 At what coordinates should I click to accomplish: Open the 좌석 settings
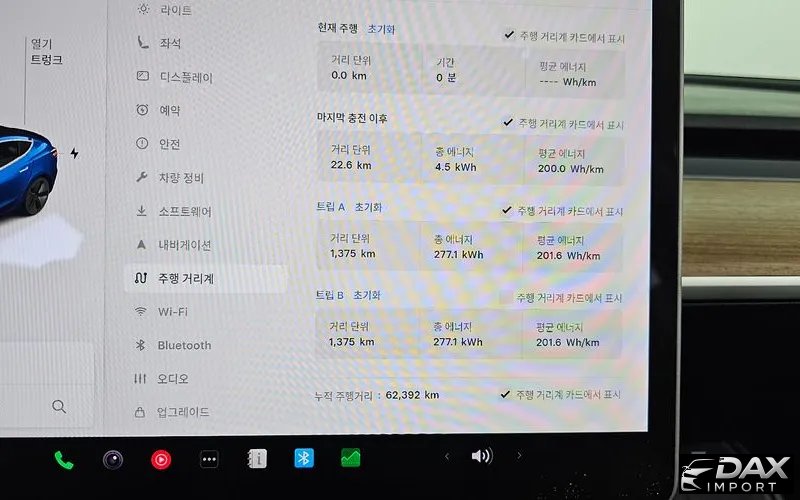(x=169, y=43)
